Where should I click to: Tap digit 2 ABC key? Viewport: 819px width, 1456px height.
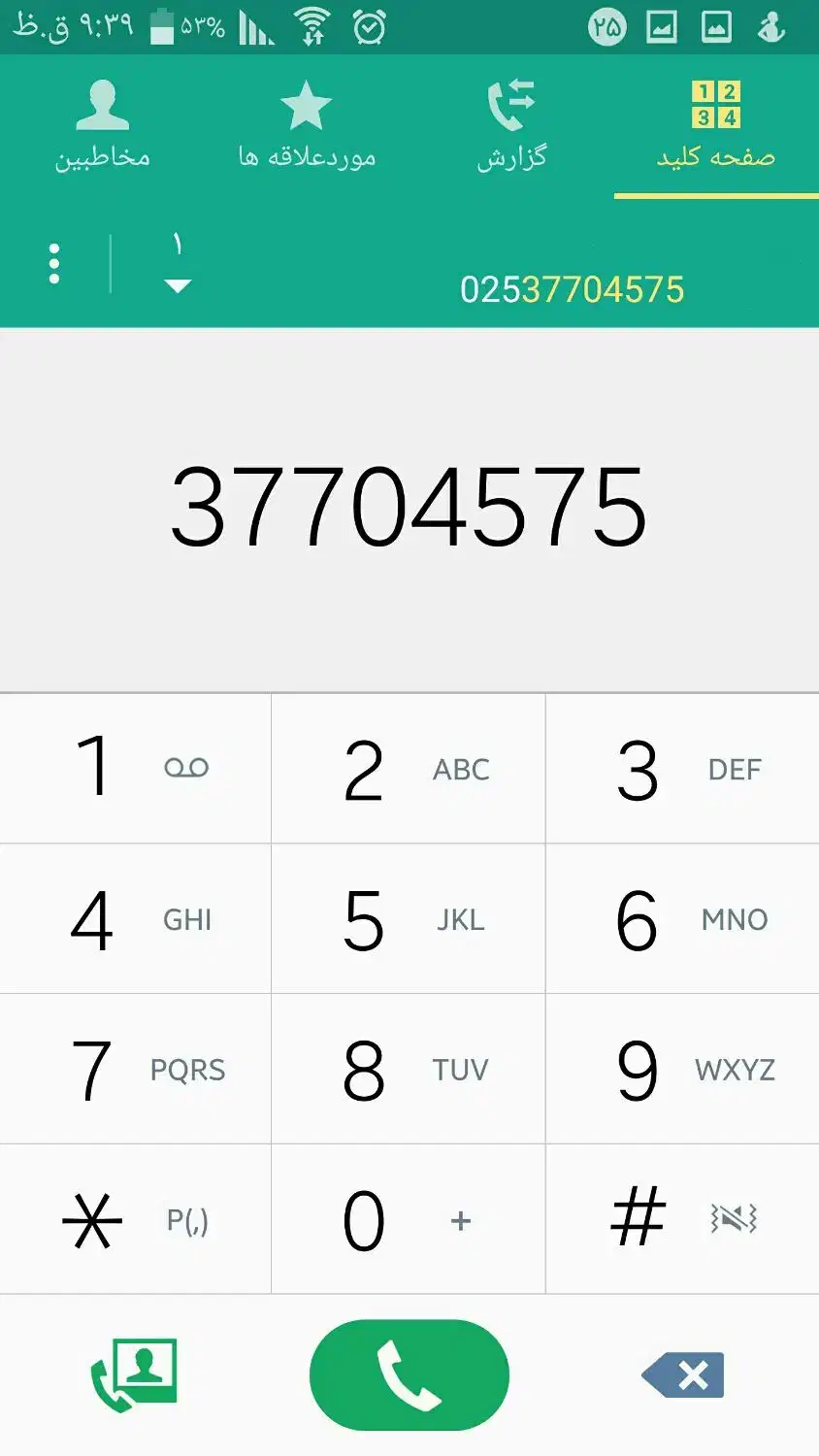click(409, 770)
